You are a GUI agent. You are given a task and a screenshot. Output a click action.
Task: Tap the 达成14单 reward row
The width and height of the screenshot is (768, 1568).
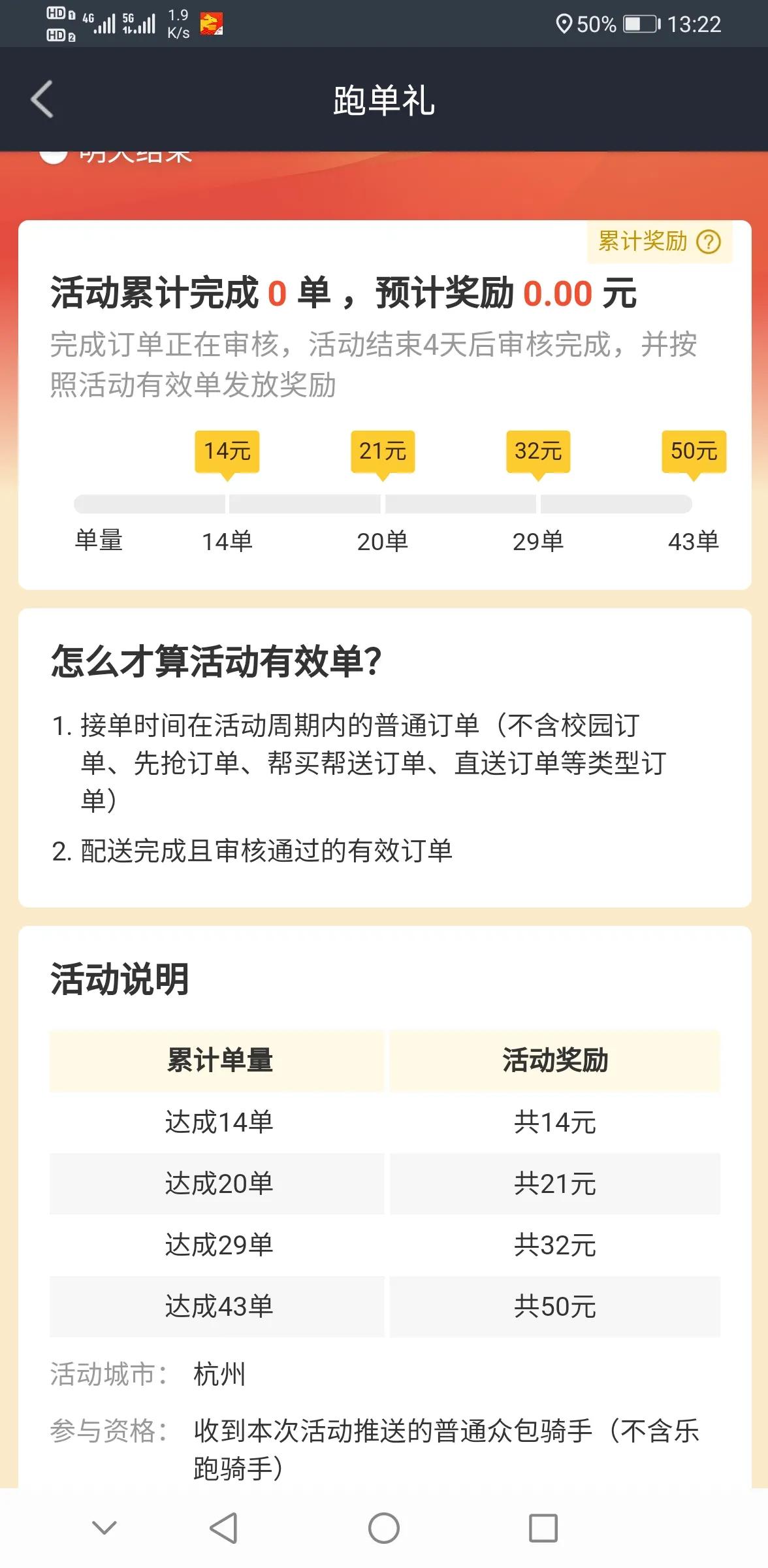[x=219, y=1122]
